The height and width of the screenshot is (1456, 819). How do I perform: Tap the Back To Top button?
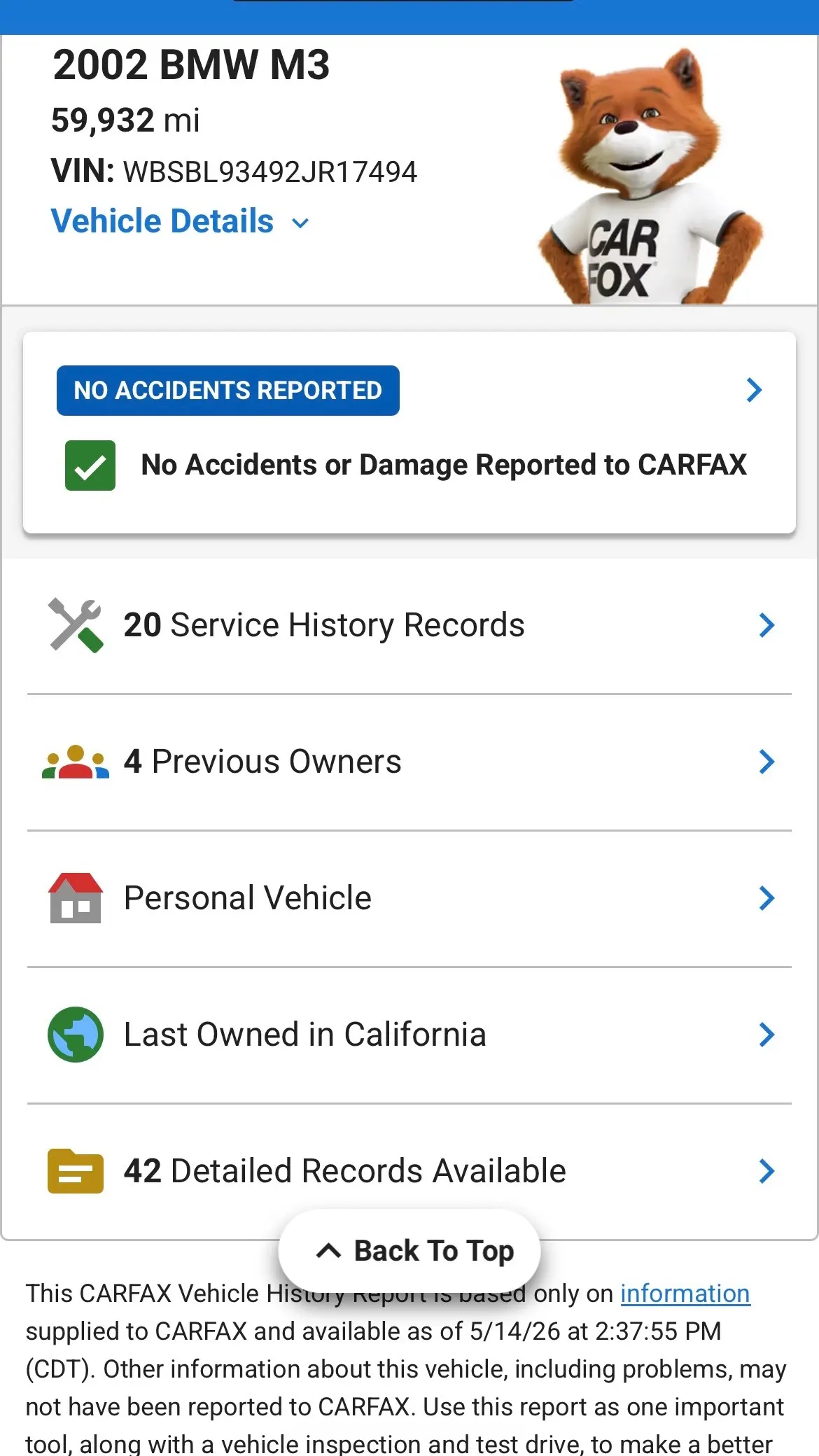click(x=409, y=1251)
